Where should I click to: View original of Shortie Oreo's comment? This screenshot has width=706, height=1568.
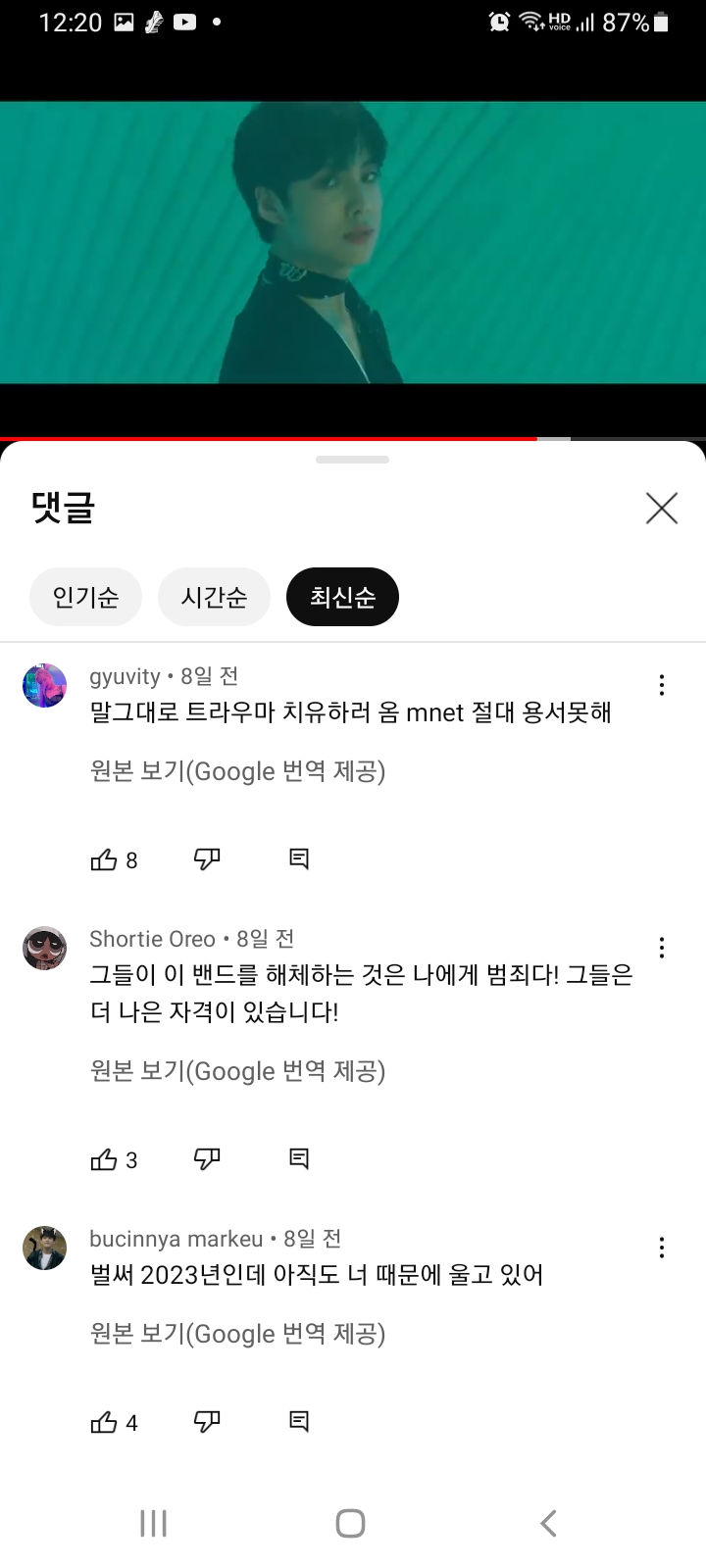(235, 1070)
